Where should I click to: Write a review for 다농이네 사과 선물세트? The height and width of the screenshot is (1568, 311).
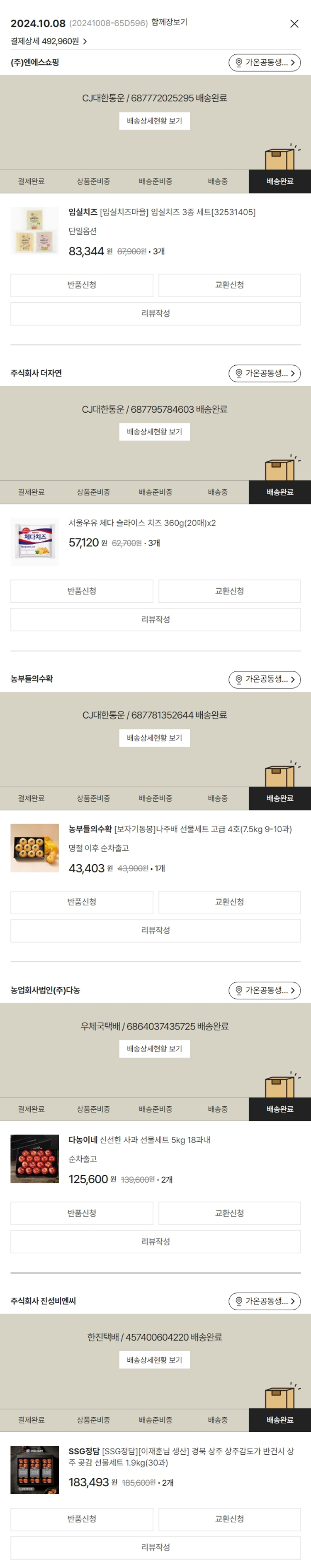pos(155,1242)
